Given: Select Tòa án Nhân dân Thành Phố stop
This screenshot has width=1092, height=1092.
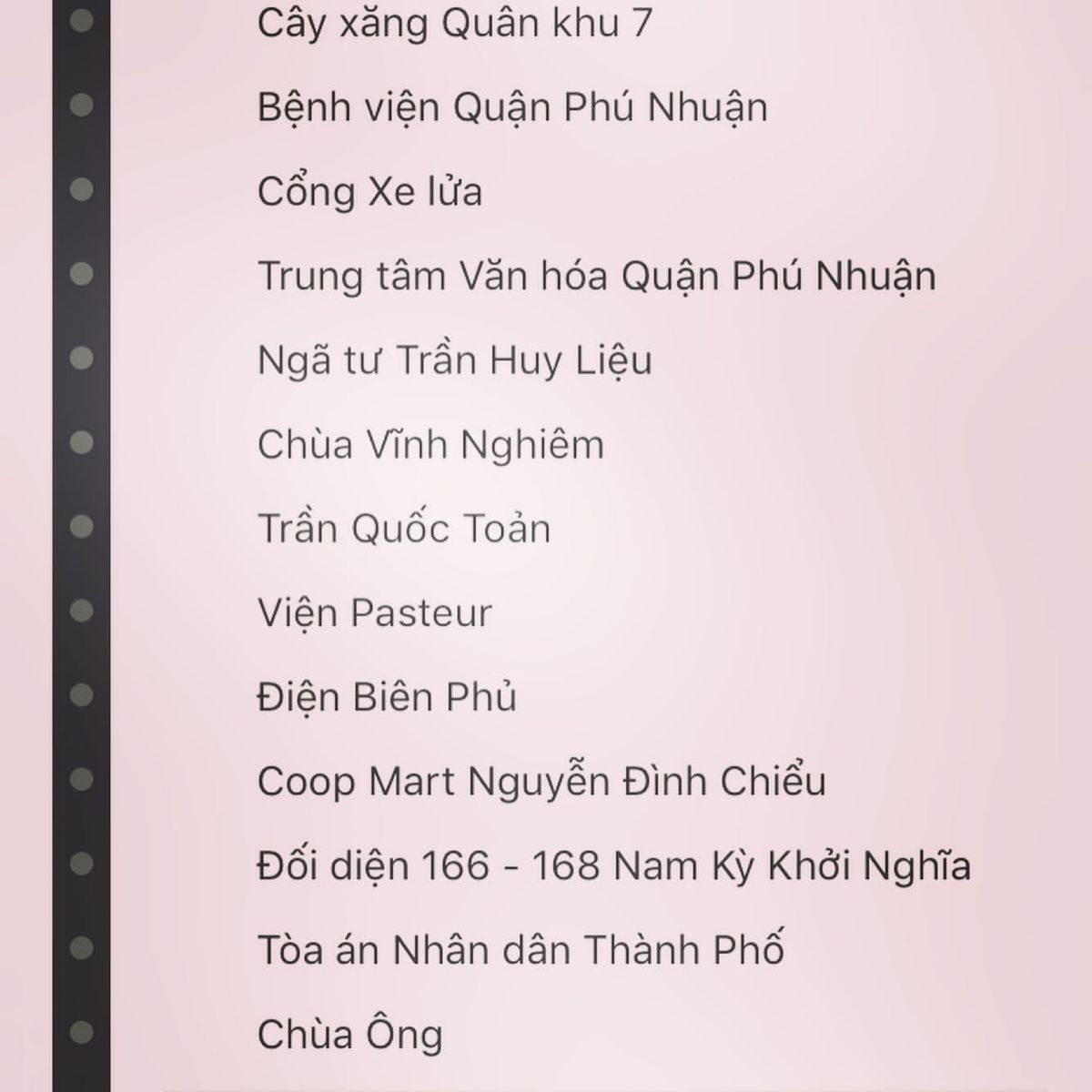Looking at the screenshot, I should (x=521, y=950).
